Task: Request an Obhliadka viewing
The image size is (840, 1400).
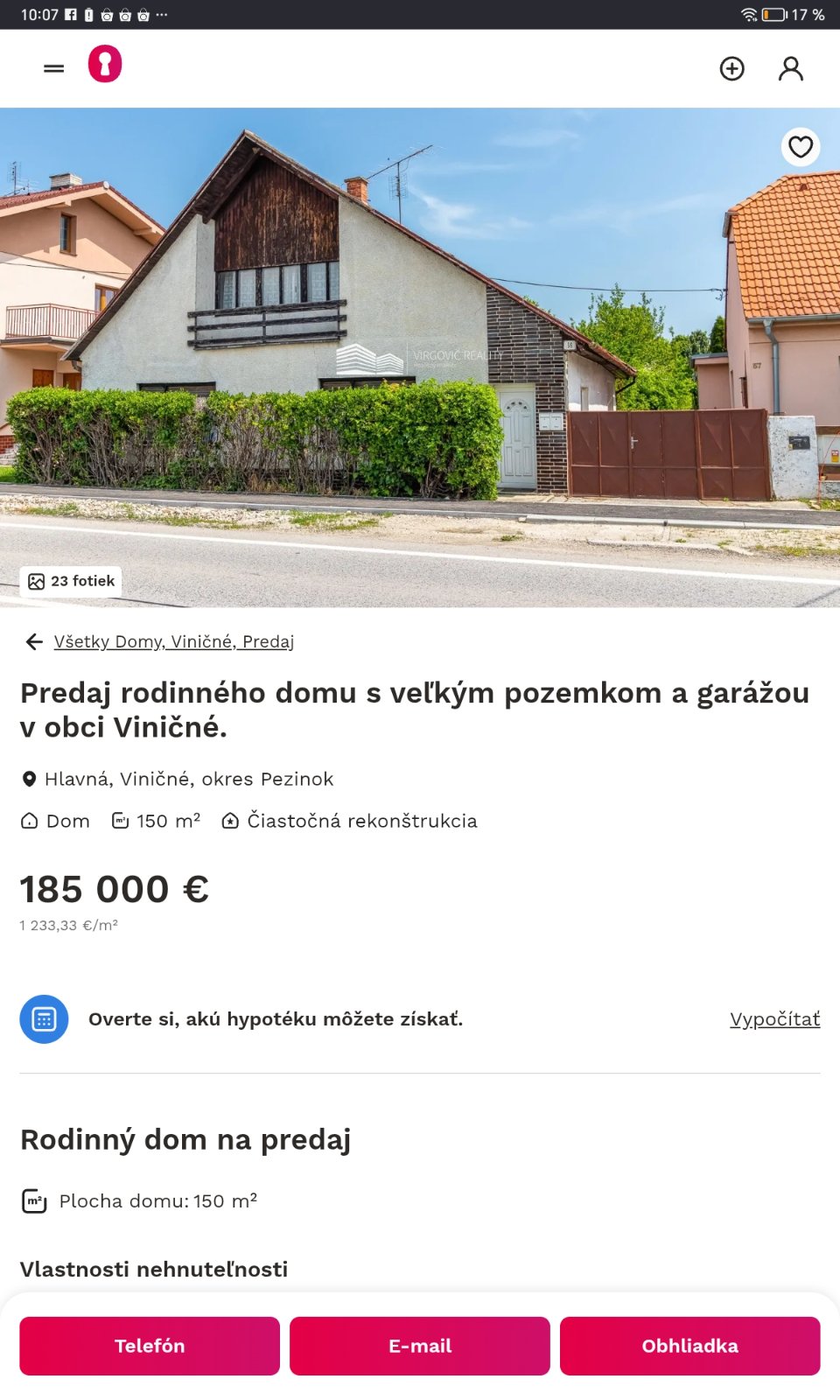Action: point(689,1346)
